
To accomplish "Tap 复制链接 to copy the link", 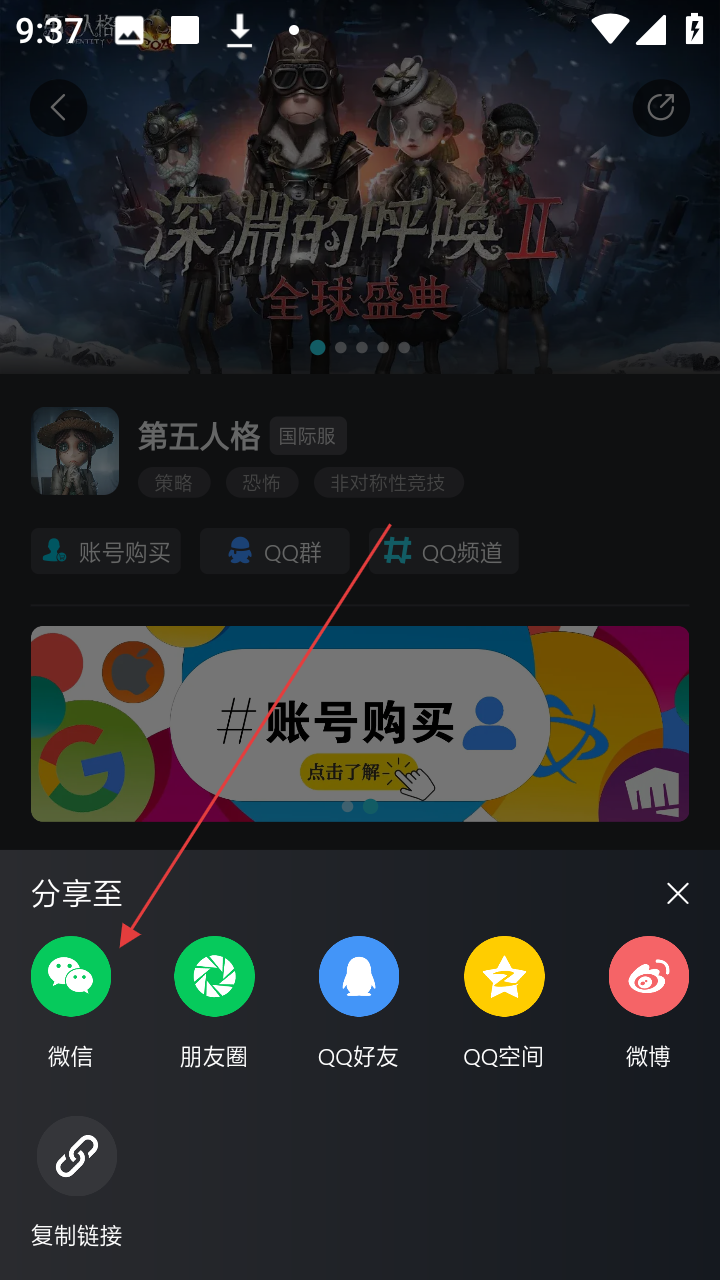I will pyautogui.click(x=77, y=1157).
